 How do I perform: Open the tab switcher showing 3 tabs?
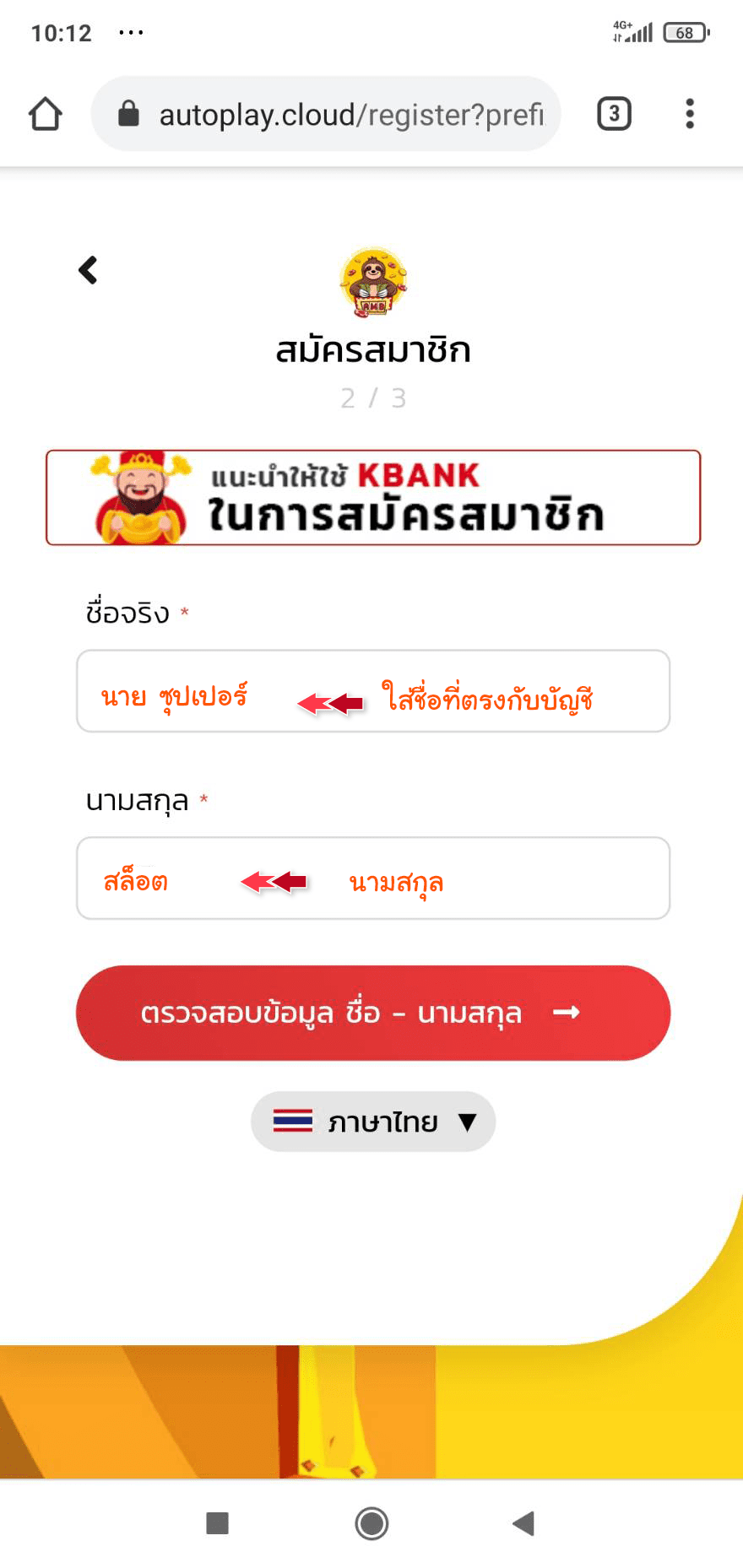(x=614, y=114)
